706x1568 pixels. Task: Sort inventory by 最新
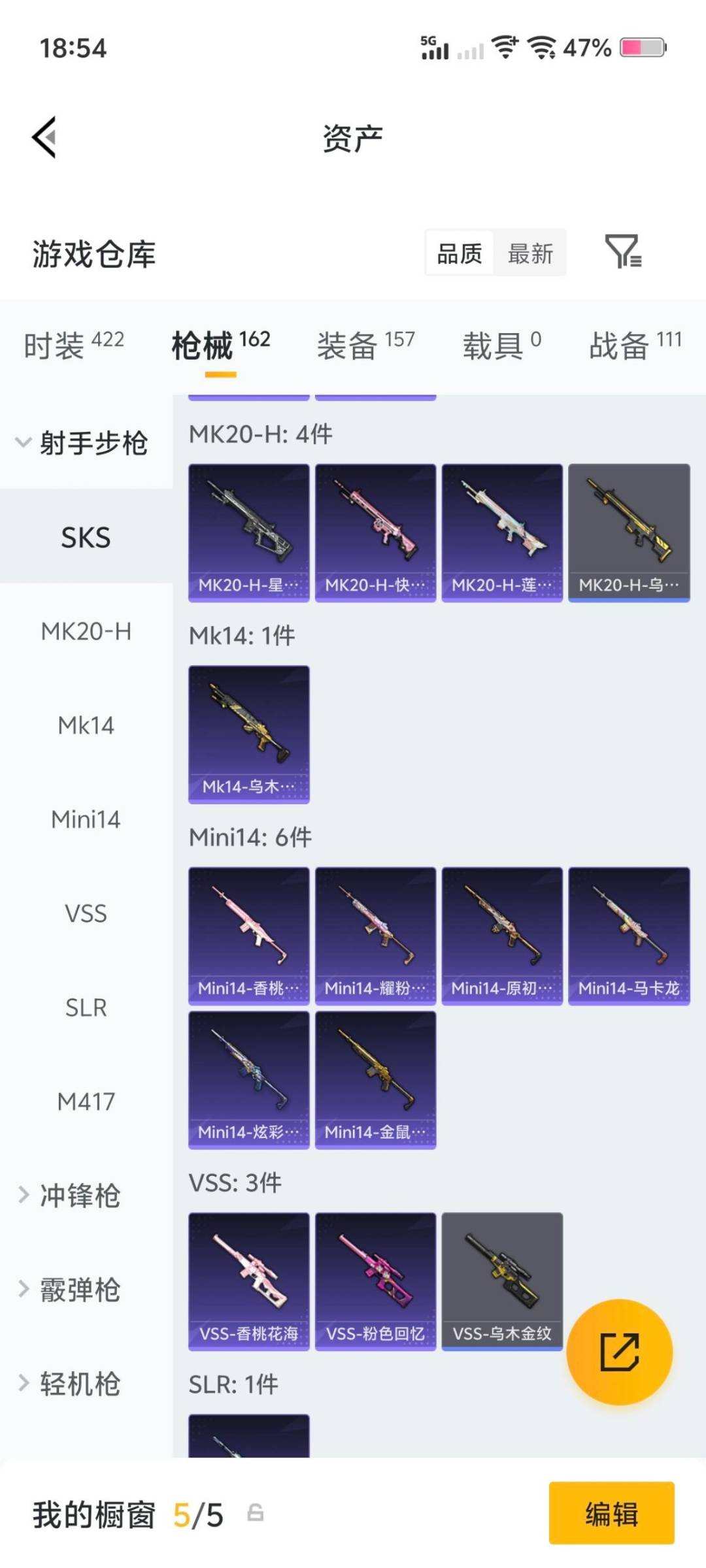530,253
